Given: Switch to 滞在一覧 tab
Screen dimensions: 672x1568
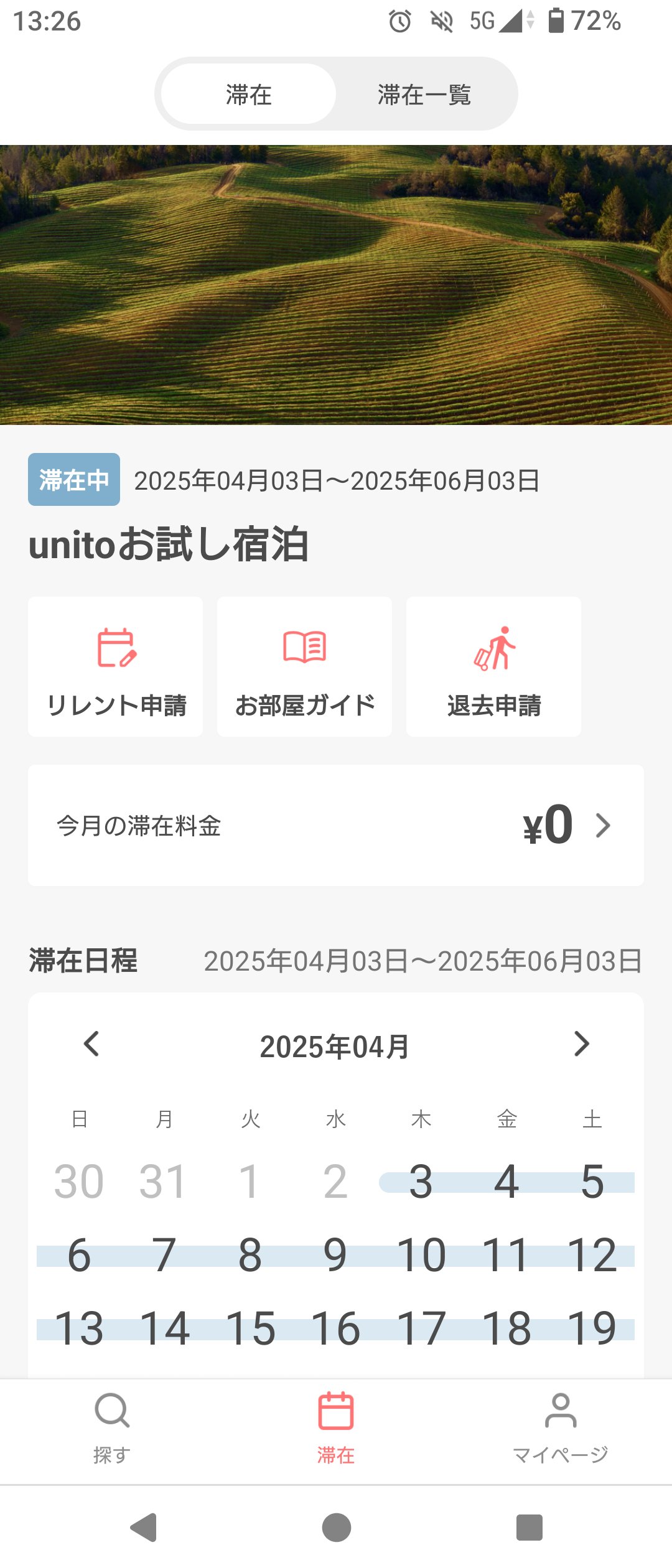Looking at the screenshot, I should 424,93.
